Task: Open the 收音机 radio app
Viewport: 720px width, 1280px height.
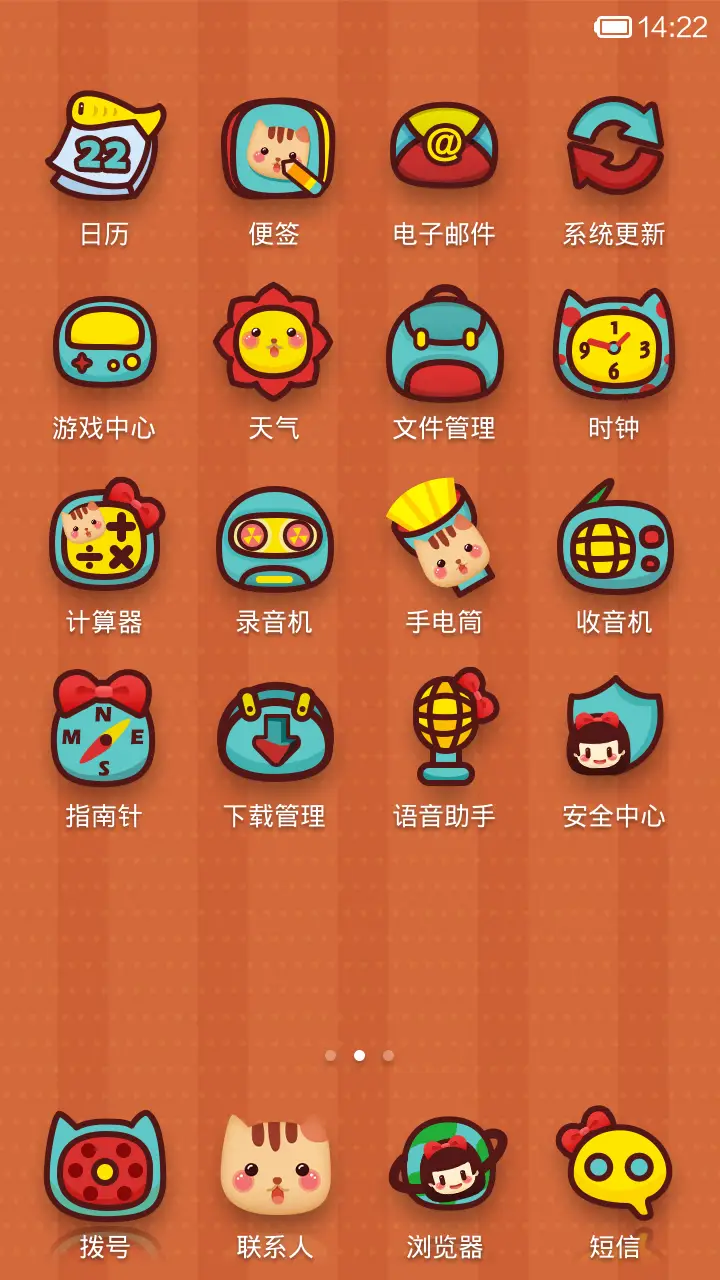Action: 615,540
